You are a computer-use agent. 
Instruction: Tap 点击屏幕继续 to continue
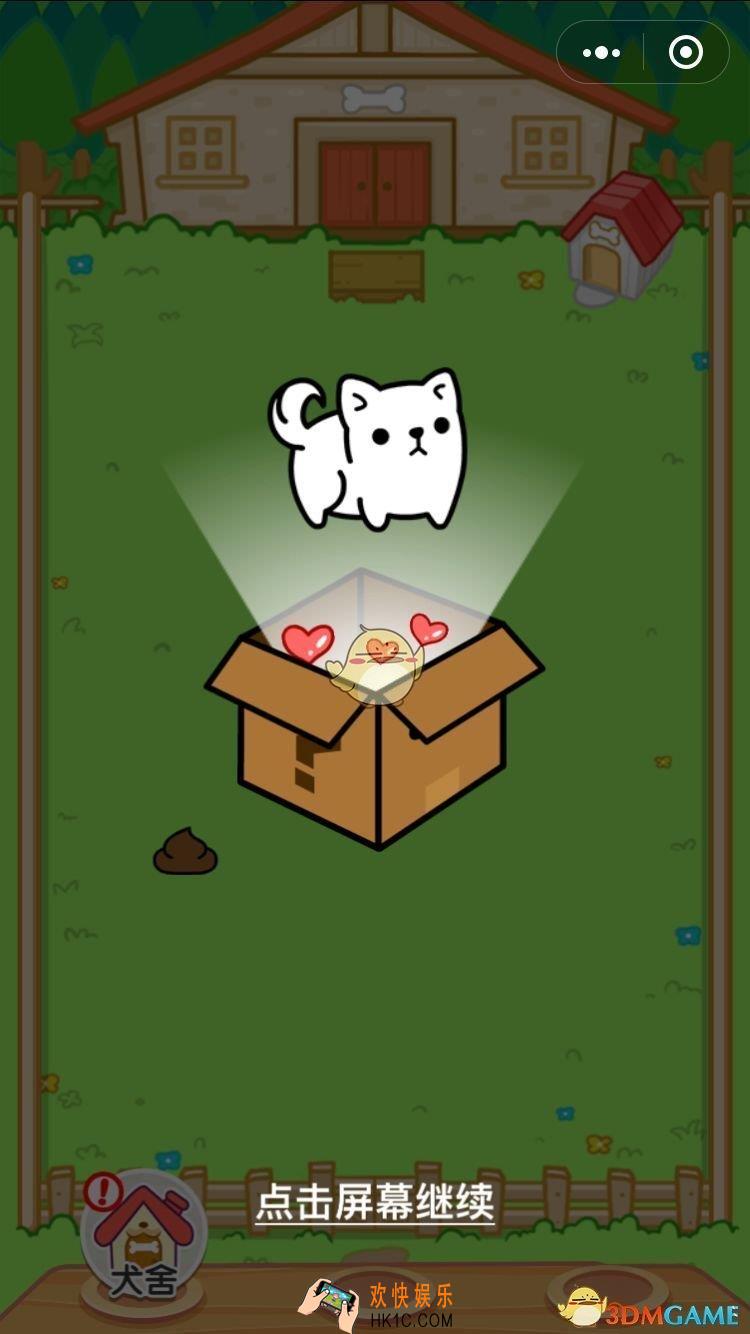(x=375, y=1200)
